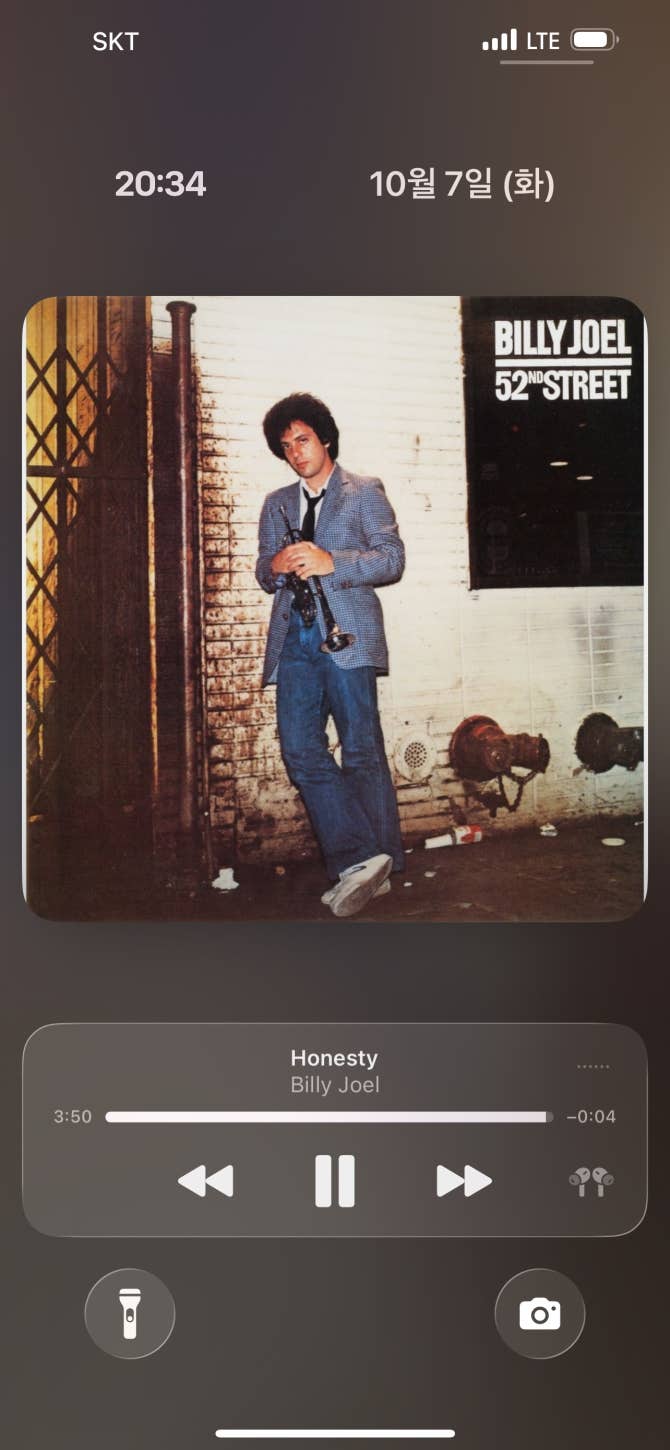Open the Honesty song title in the player

point(334,1057)
